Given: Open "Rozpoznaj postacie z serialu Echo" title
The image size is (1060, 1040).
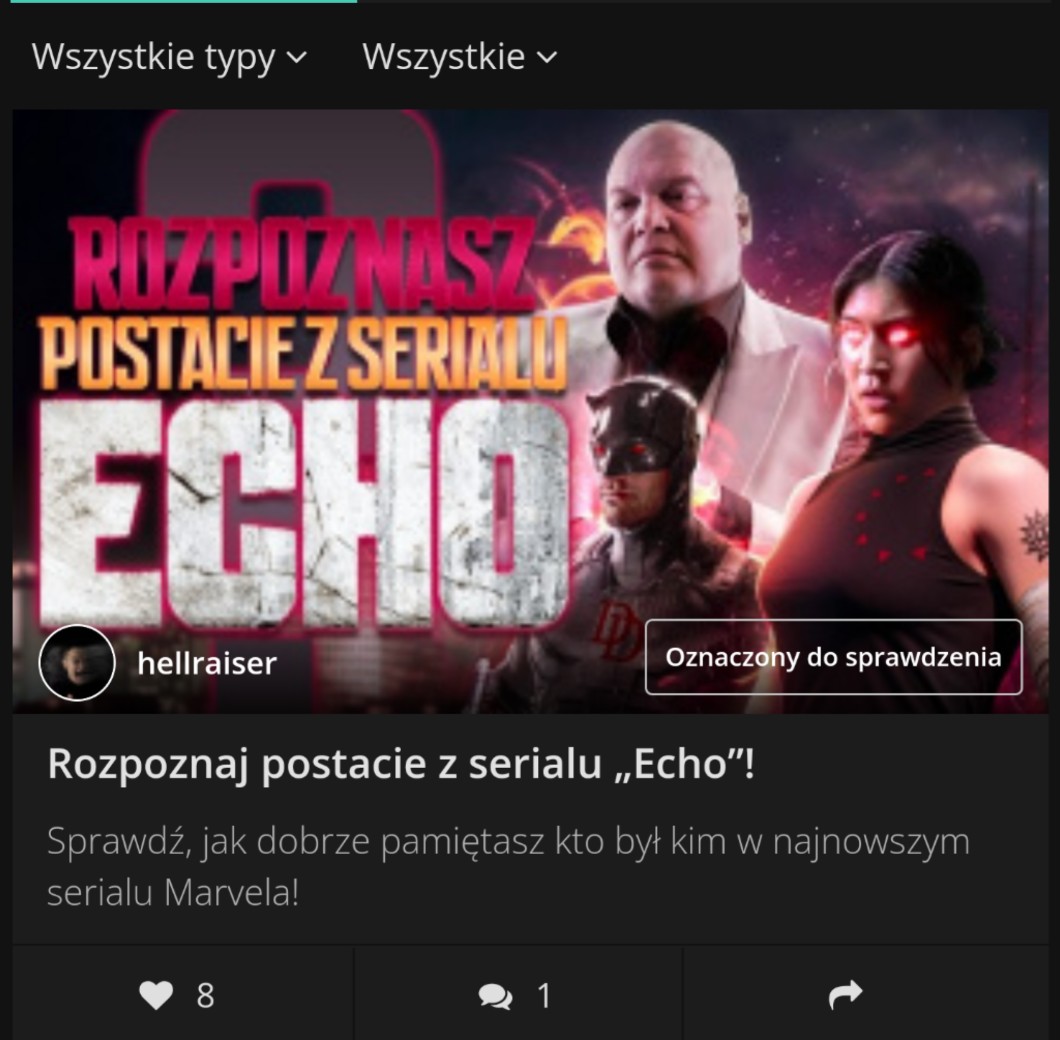Looking at the screenshot, I should (401, 765).
